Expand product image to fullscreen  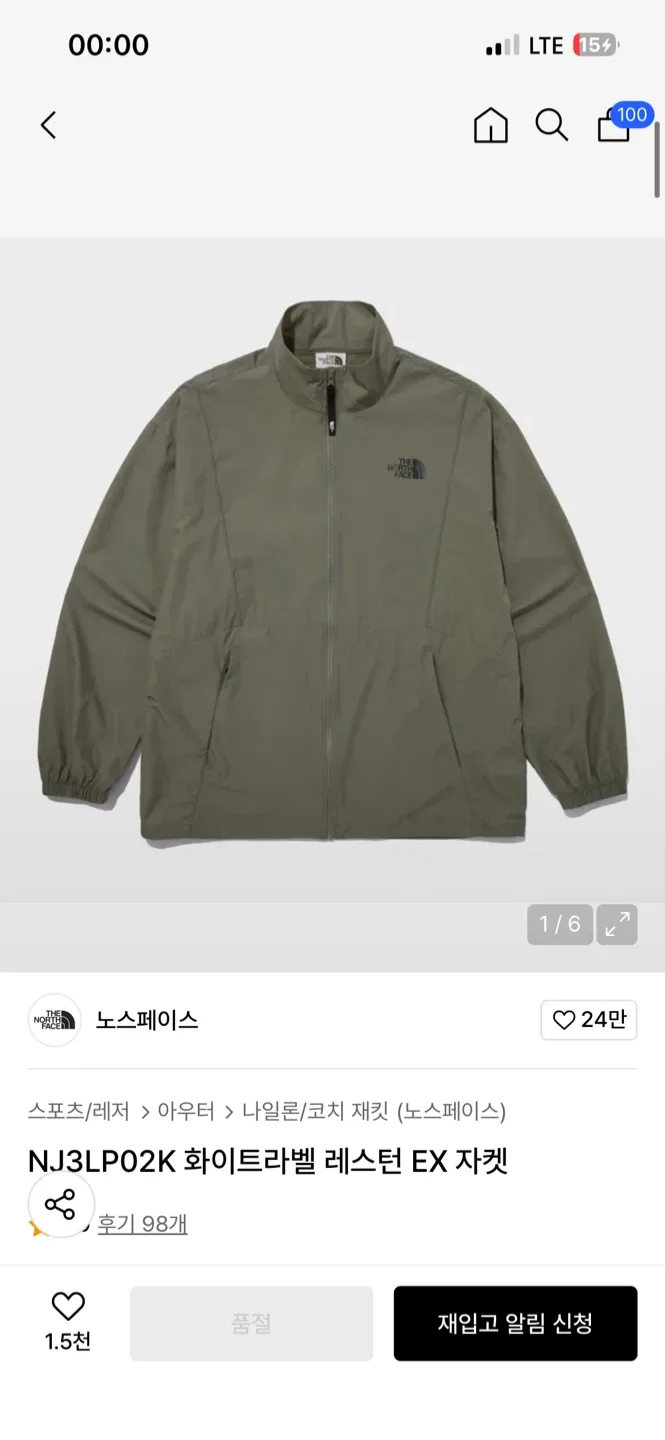pyautogui.click(x=617, y=924)
